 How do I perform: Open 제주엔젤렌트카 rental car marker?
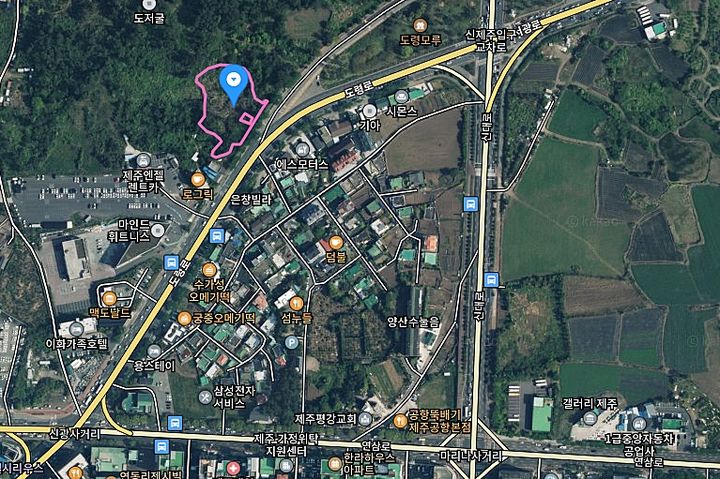[143, 160]
